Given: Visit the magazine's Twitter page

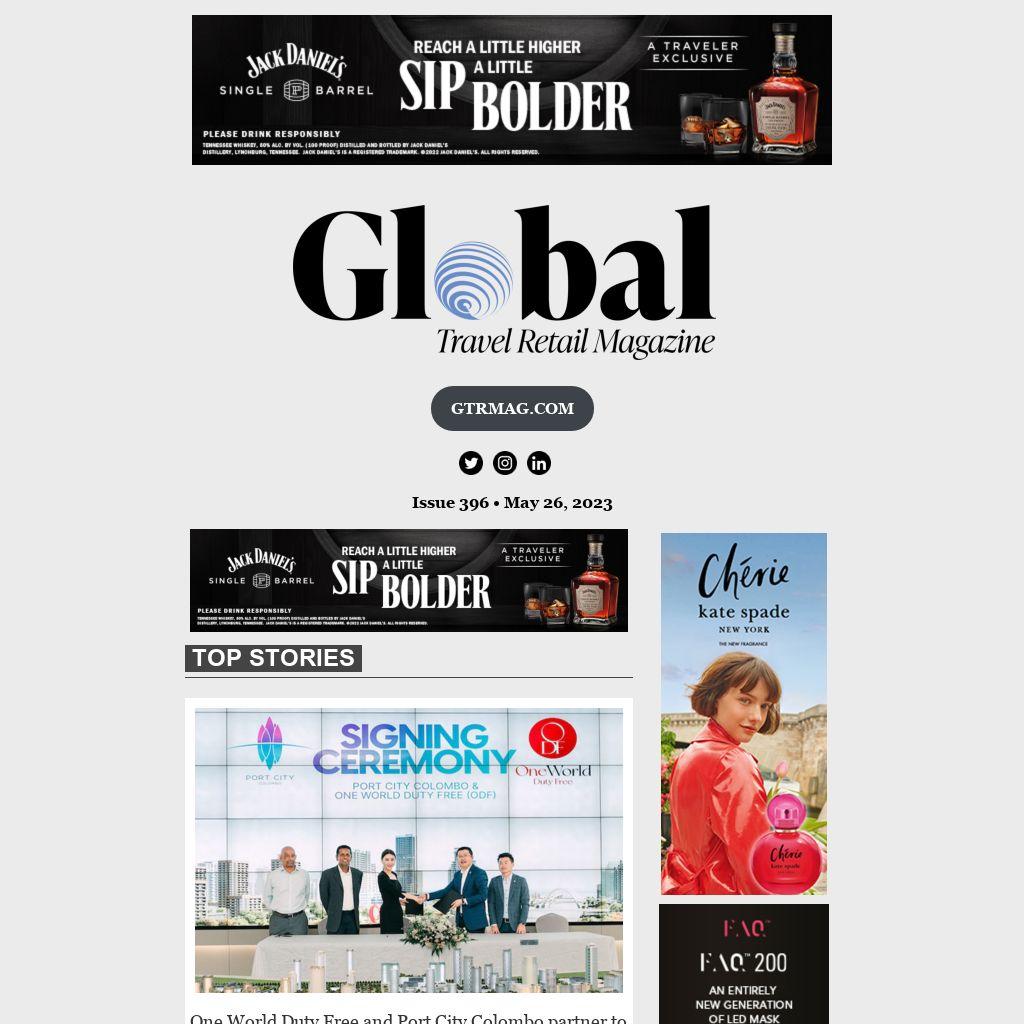Looking at the screenshot, I should pos(471,463).
